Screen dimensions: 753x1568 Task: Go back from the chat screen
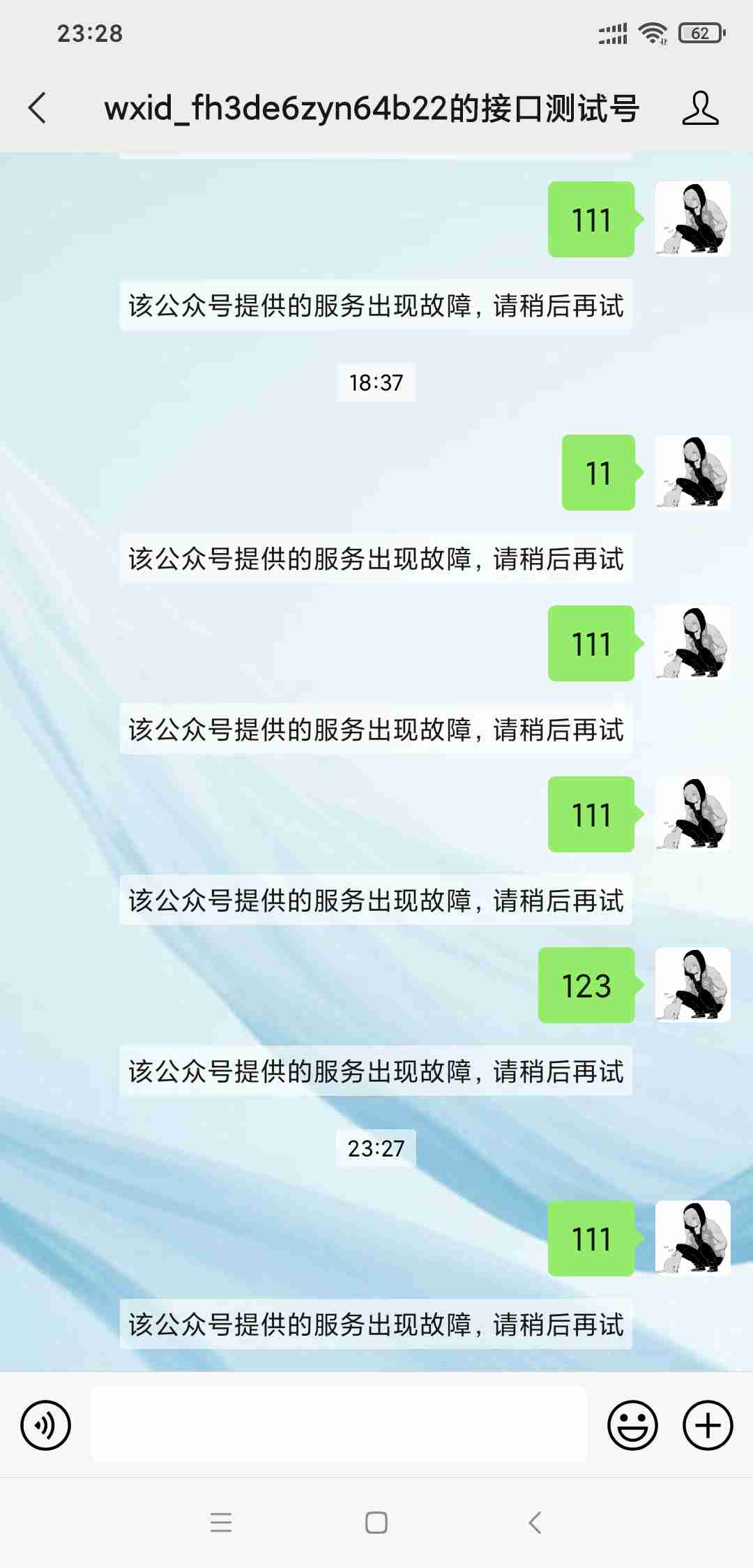click(38, 108)
